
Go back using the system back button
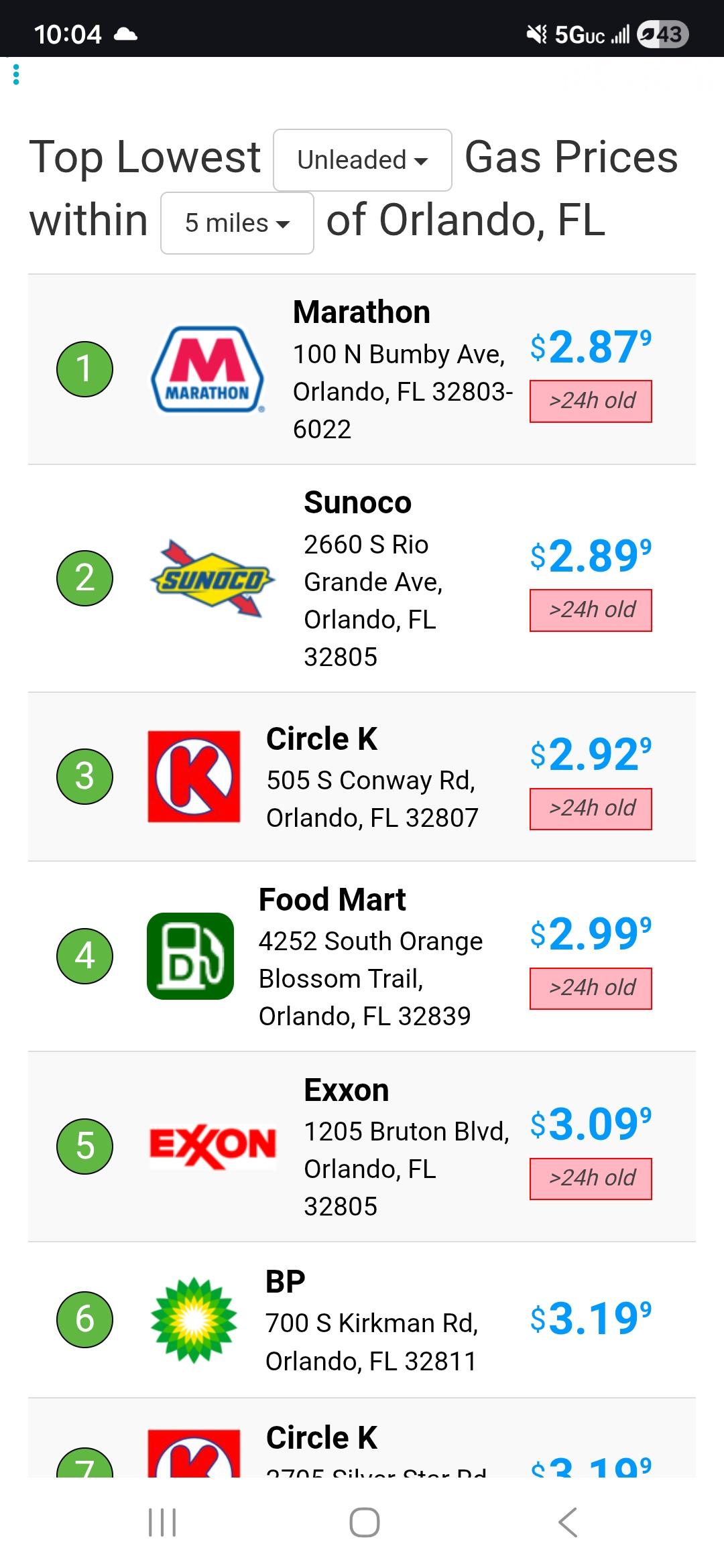coord(567,1522)
